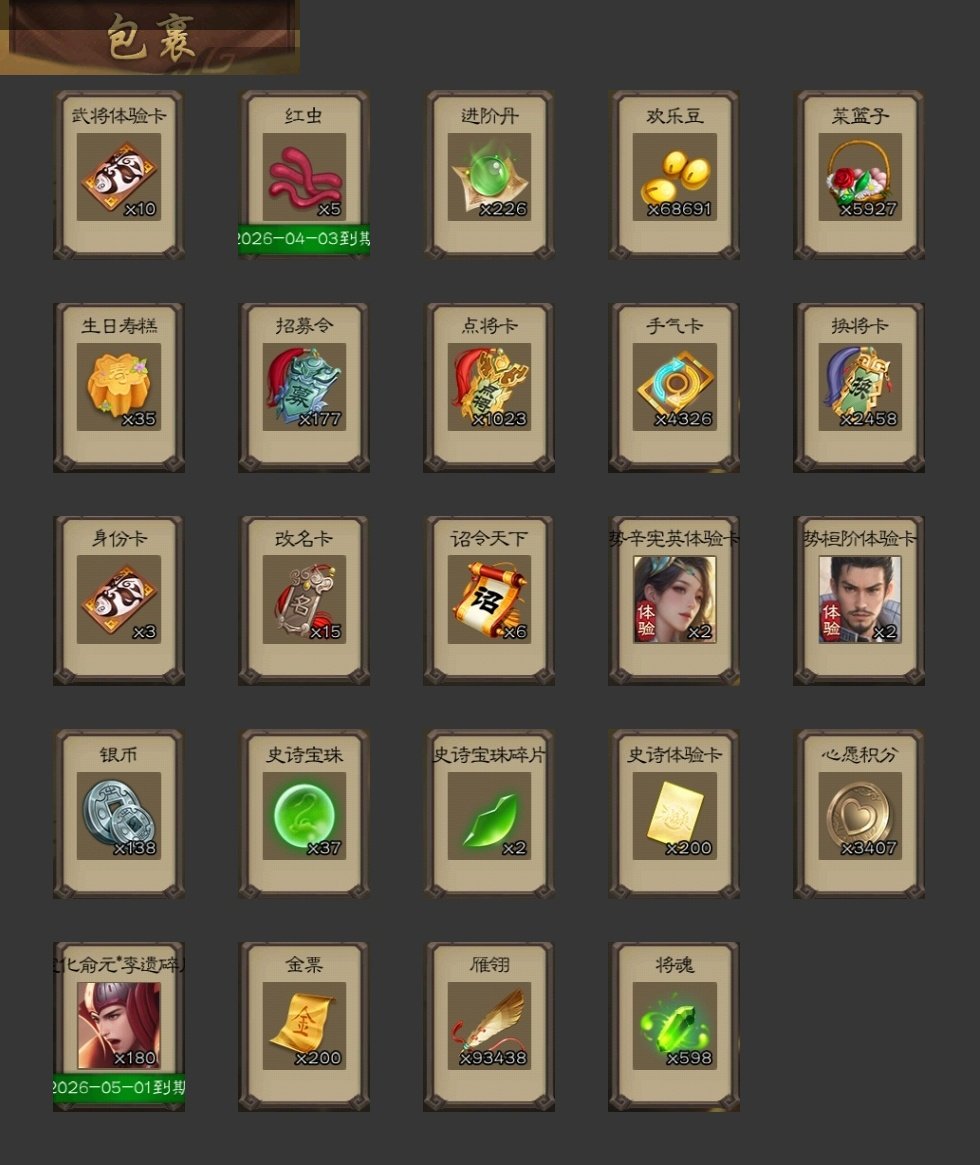Open the 手气卡 item card
This screenshot has width=980, height=1165.
point(674,388)
